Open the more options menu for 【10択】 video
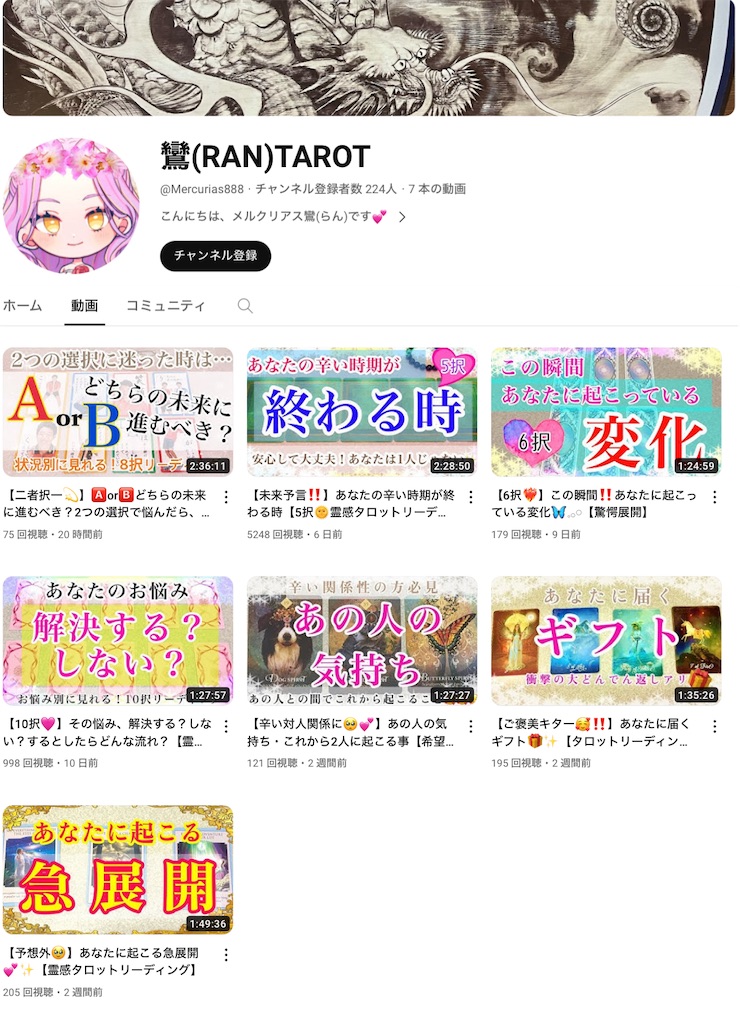 [226, 726]
